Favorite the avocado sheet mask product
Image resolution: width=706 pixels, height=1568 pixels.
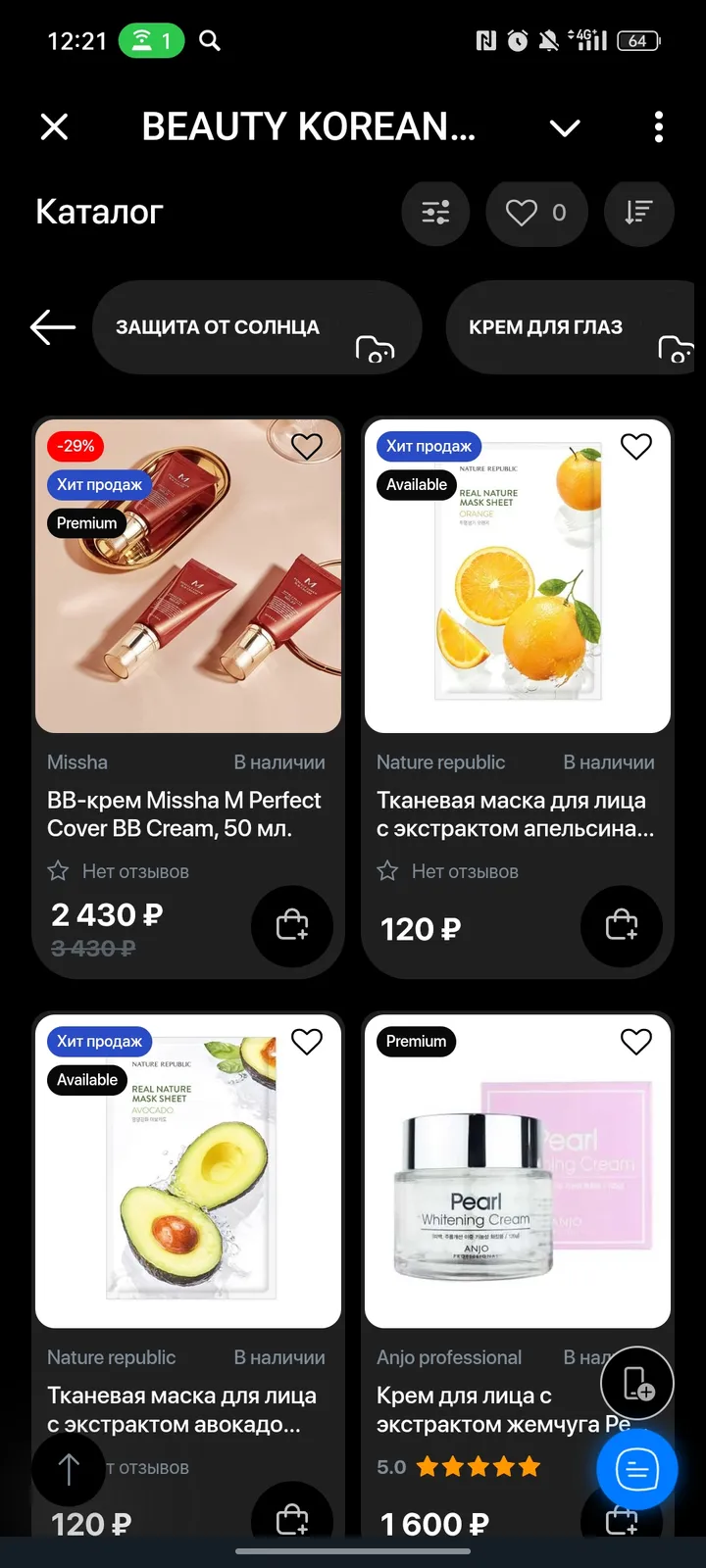[x=307, y=1041]
